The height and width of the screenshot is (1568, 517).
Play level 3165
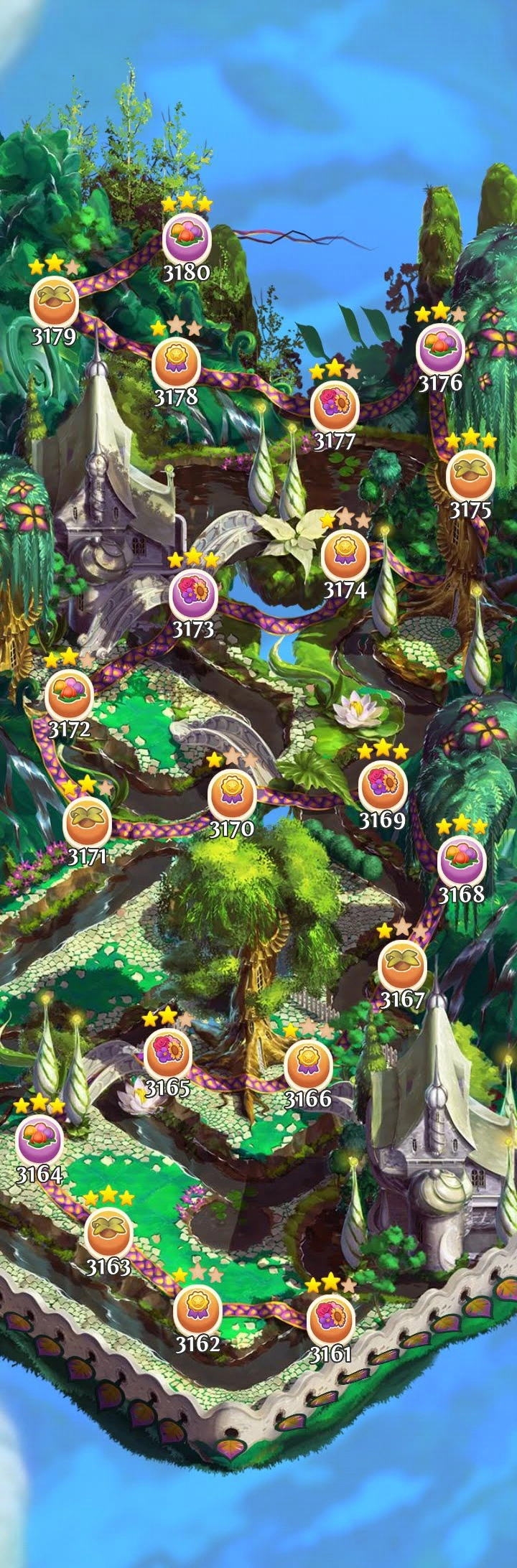pyautogui.click(x=168, y=1053)
